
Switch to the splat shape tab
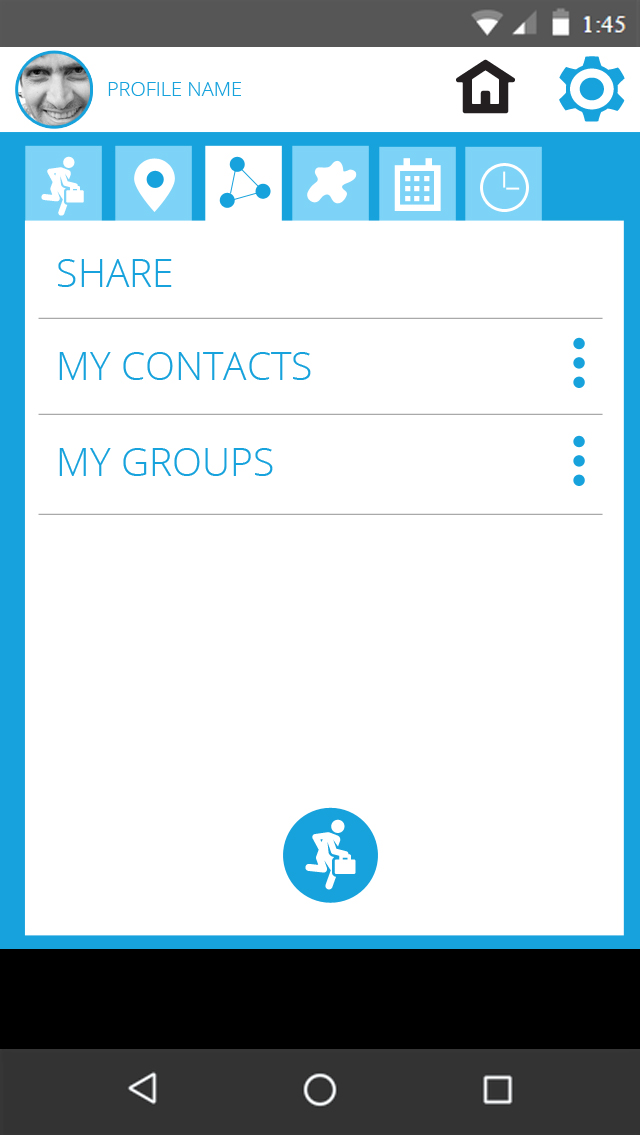(x=330, y=184)
